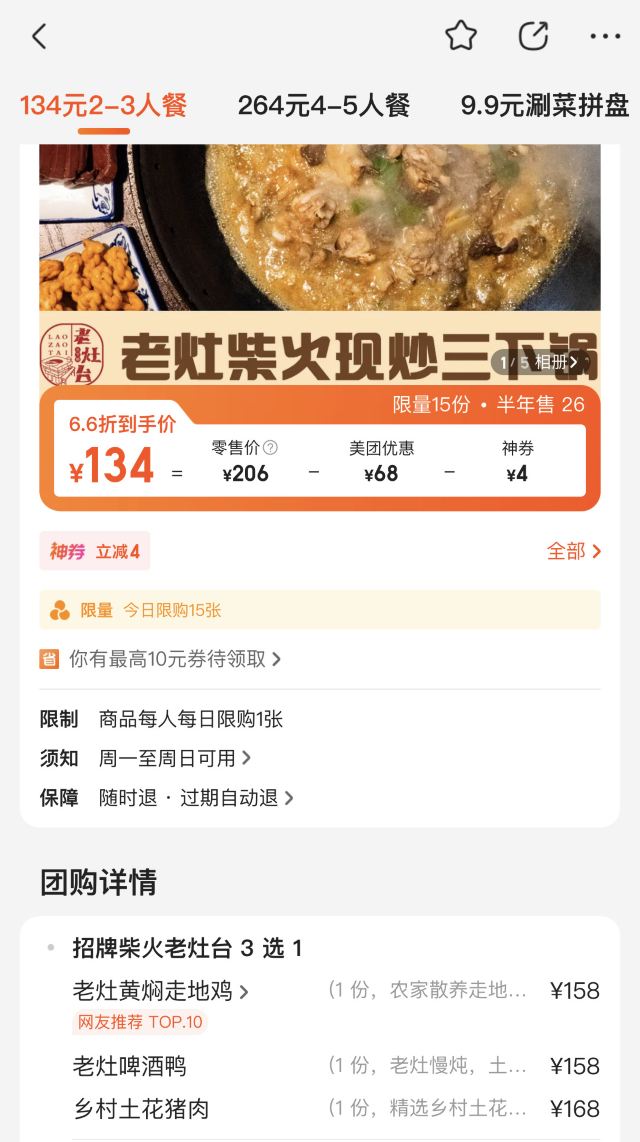The width and height of the screenshot is (640, 1142).
Task: View details of 老灶黄焖走地鸡
Action: click(x=160, y=991)
